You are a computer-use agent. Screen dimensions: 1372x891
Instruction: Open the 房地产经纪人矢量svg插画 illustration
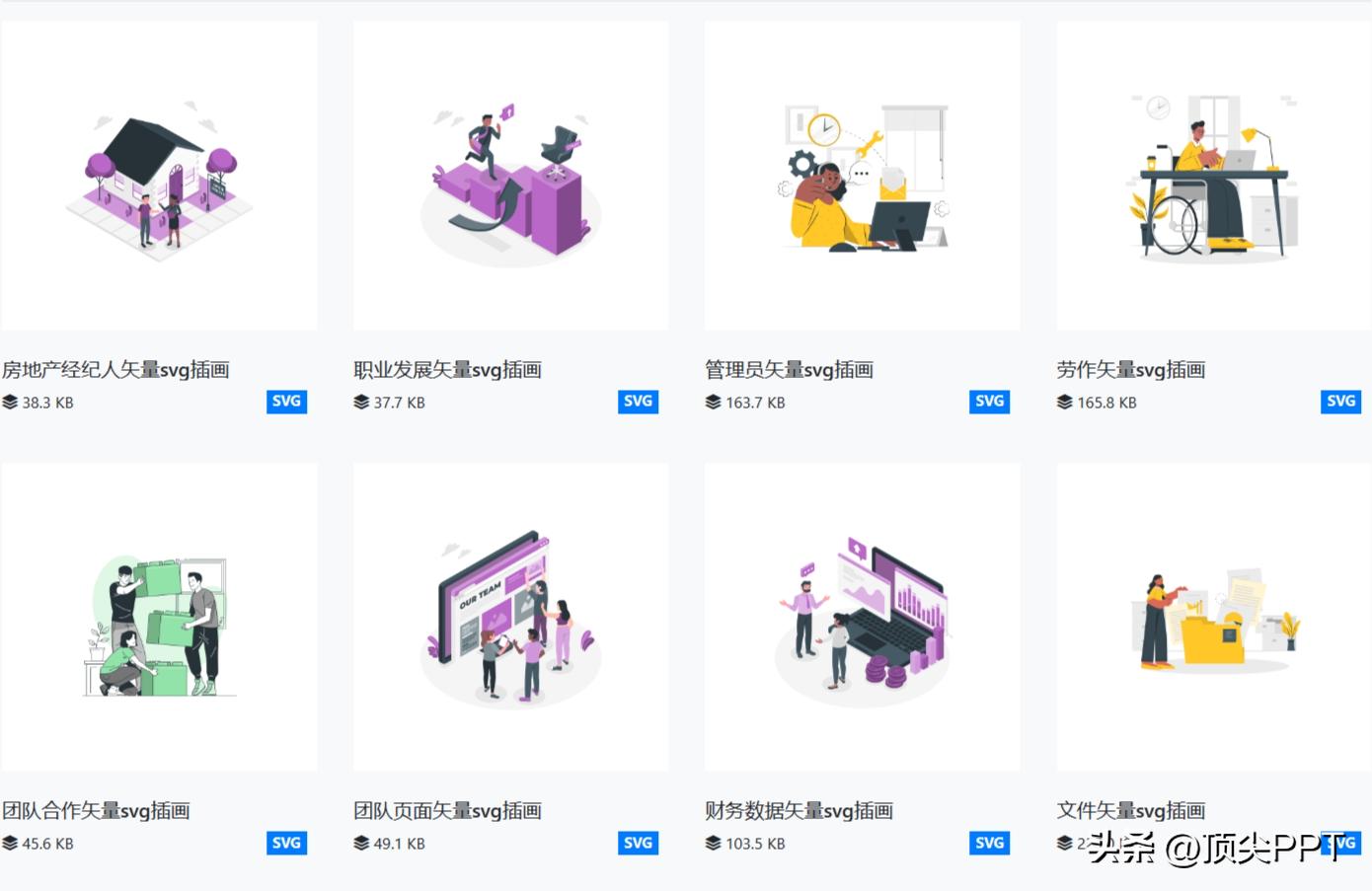(159, 178)
